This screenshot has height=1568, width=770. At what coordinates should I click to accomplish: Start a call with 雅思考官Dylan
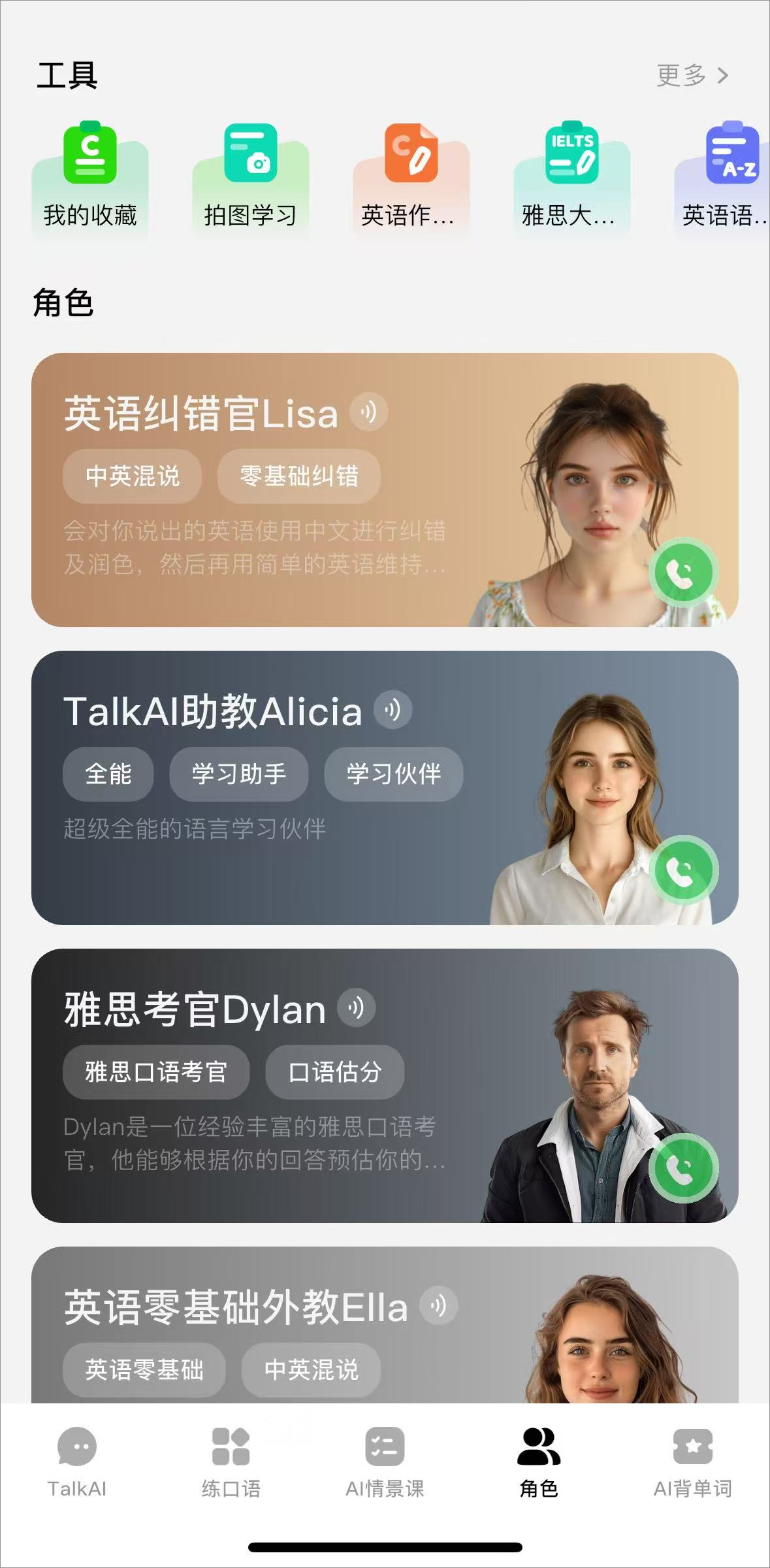[683, 1168]
